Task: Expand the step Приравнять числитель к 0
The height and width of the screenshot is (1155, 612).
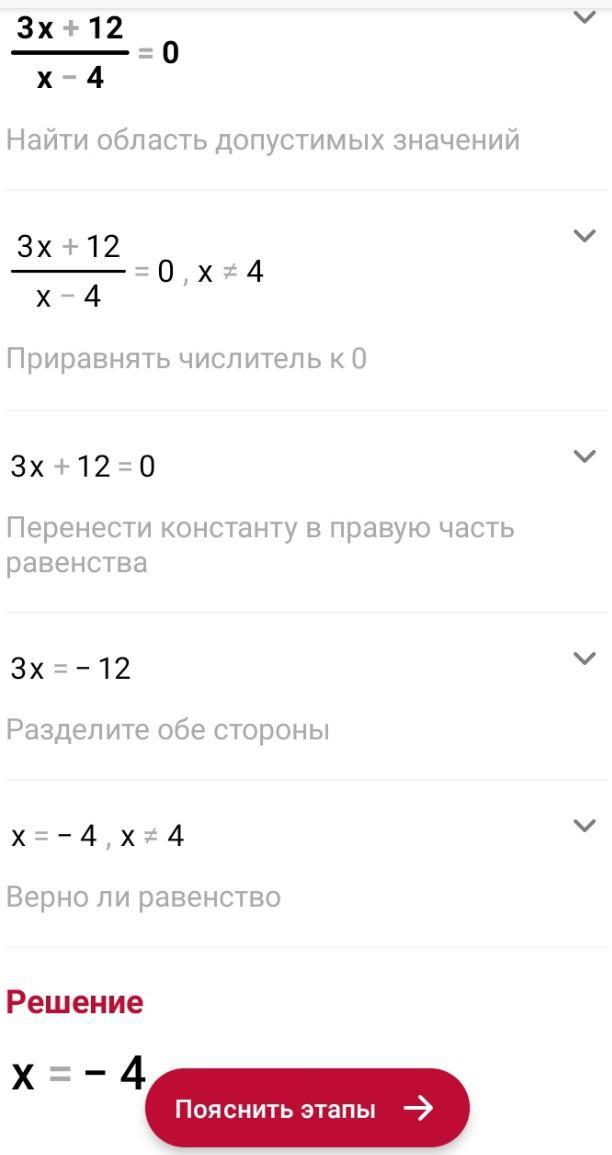Action: tap(584, 236)
